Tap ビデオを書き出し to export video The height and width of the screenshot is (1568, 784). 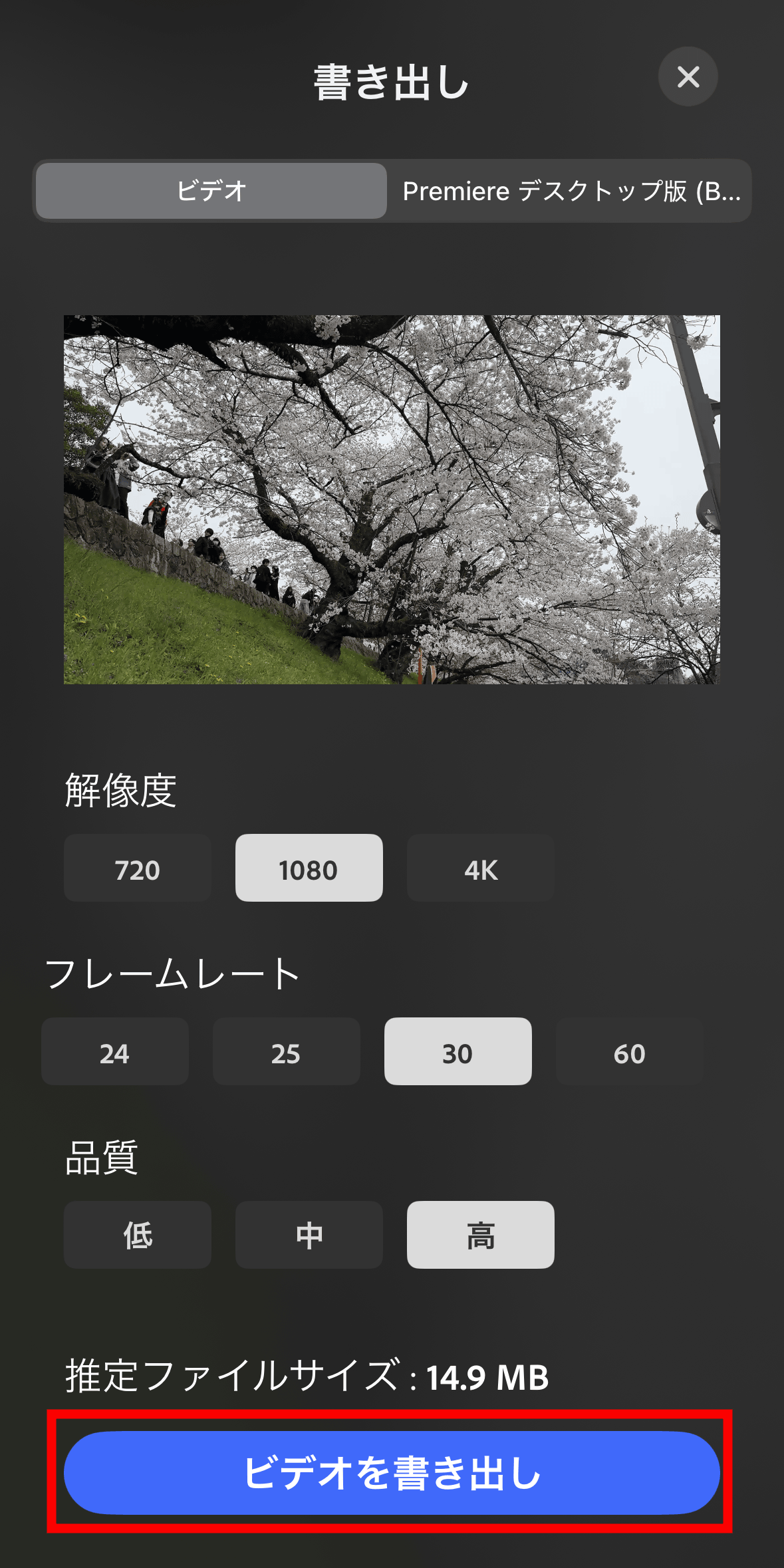pyautogui.click(x=392, y=1472)
